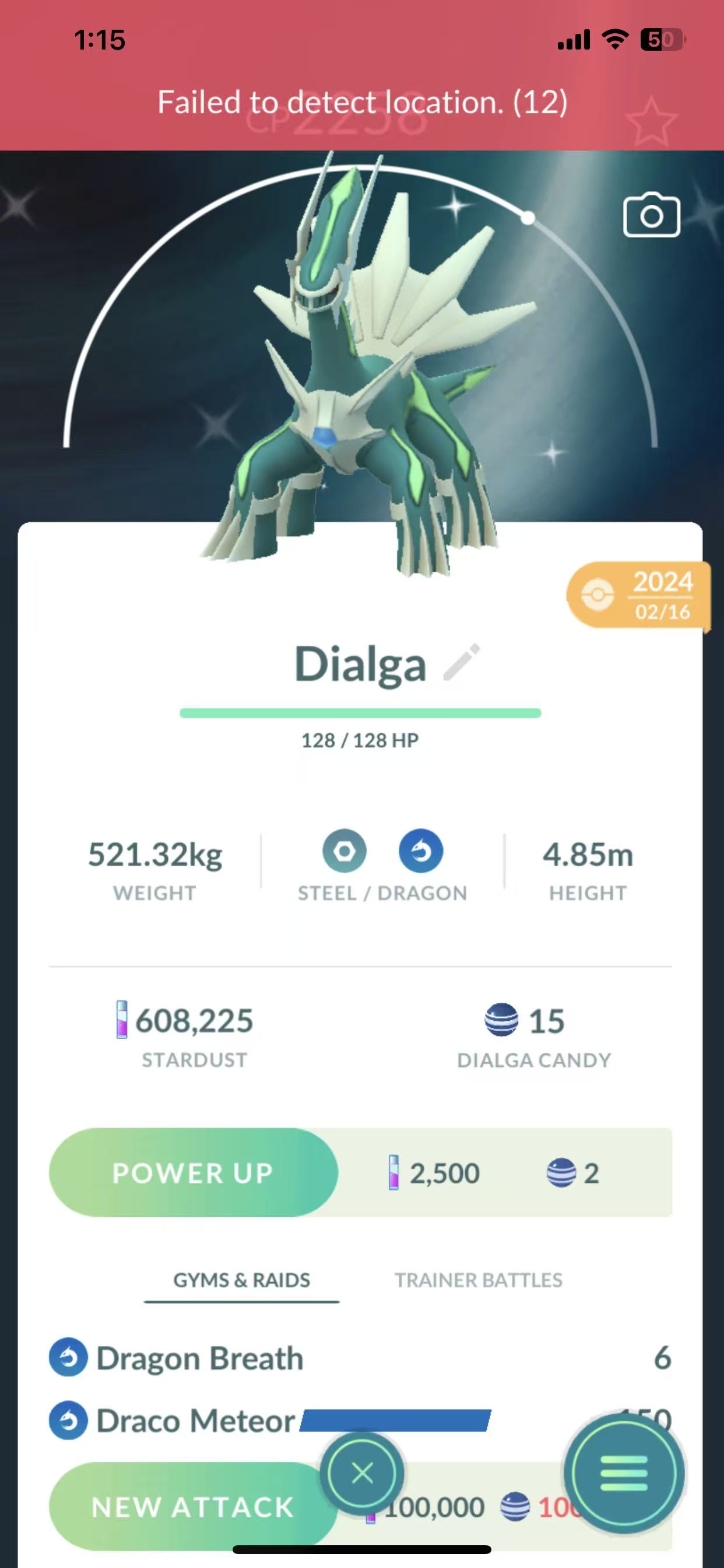This screenshot has width=724, height=1568.
Task: Switch to the Trainer Battles tab
Action: point(478,1279)
